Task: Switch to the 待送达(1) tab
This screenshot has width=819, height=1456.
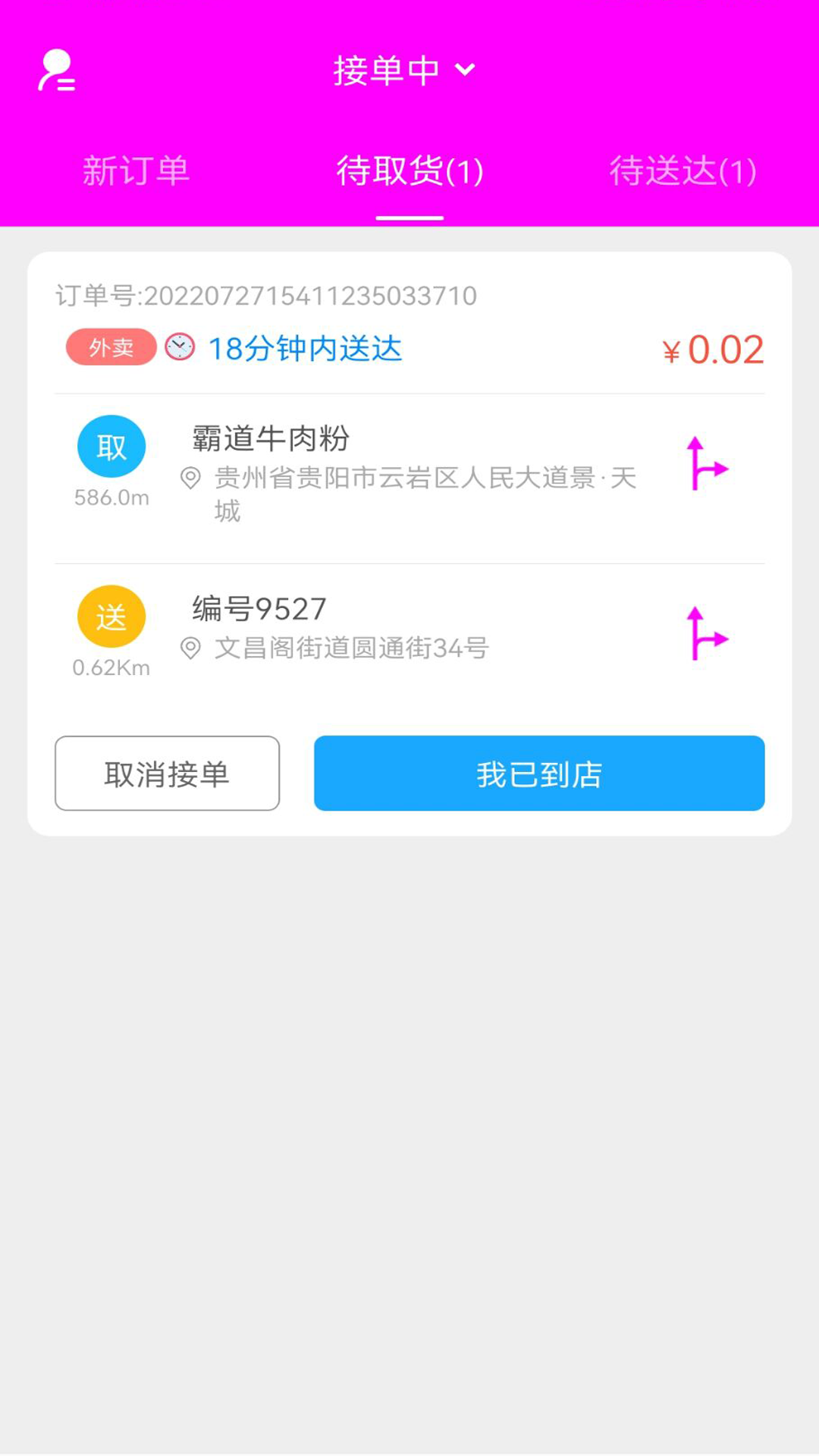Action: pyautogui.click(x=682, y=171)
